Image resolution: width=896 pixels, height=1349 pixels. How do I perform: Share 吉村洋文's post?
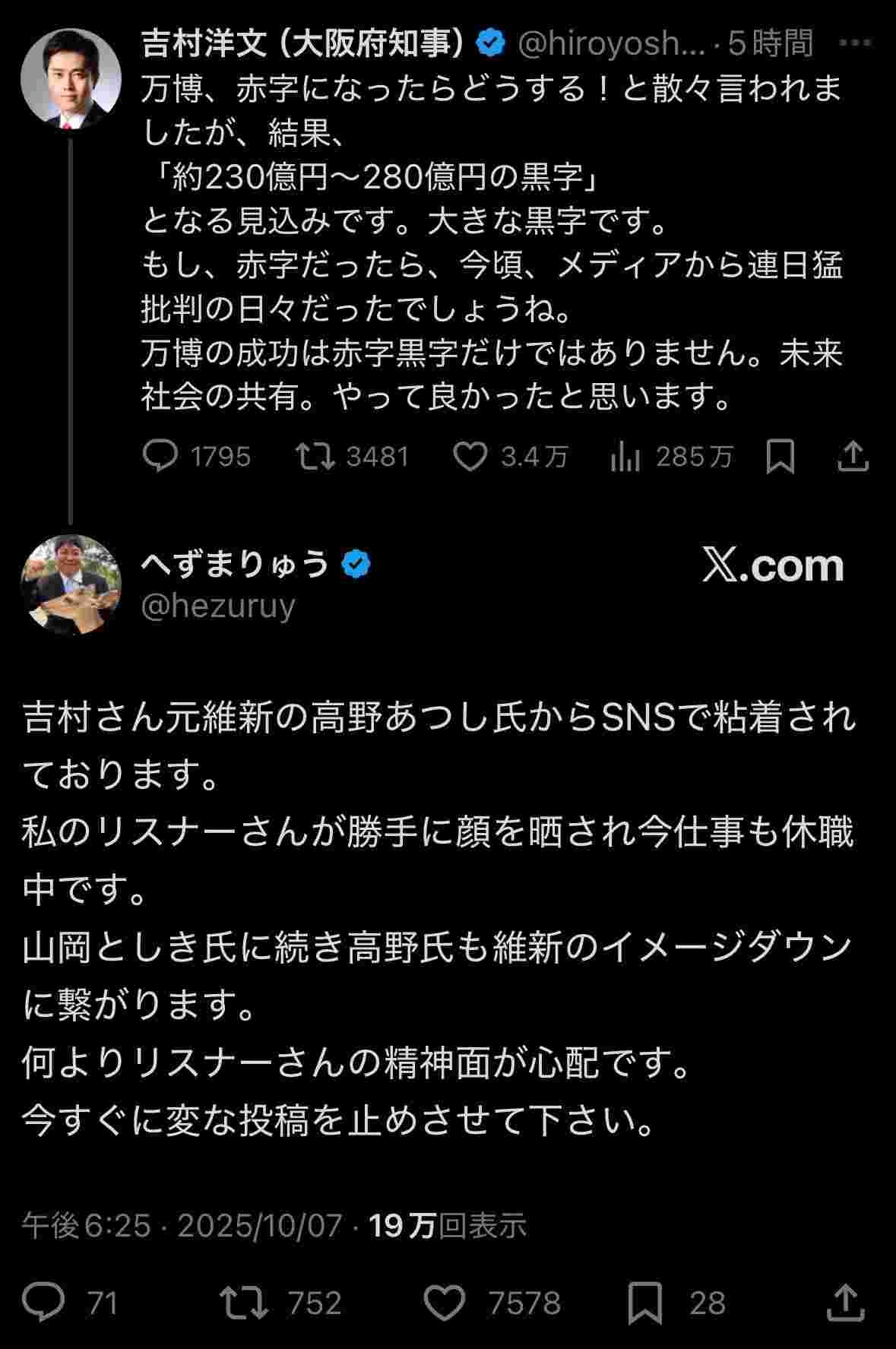coord(853,457)
